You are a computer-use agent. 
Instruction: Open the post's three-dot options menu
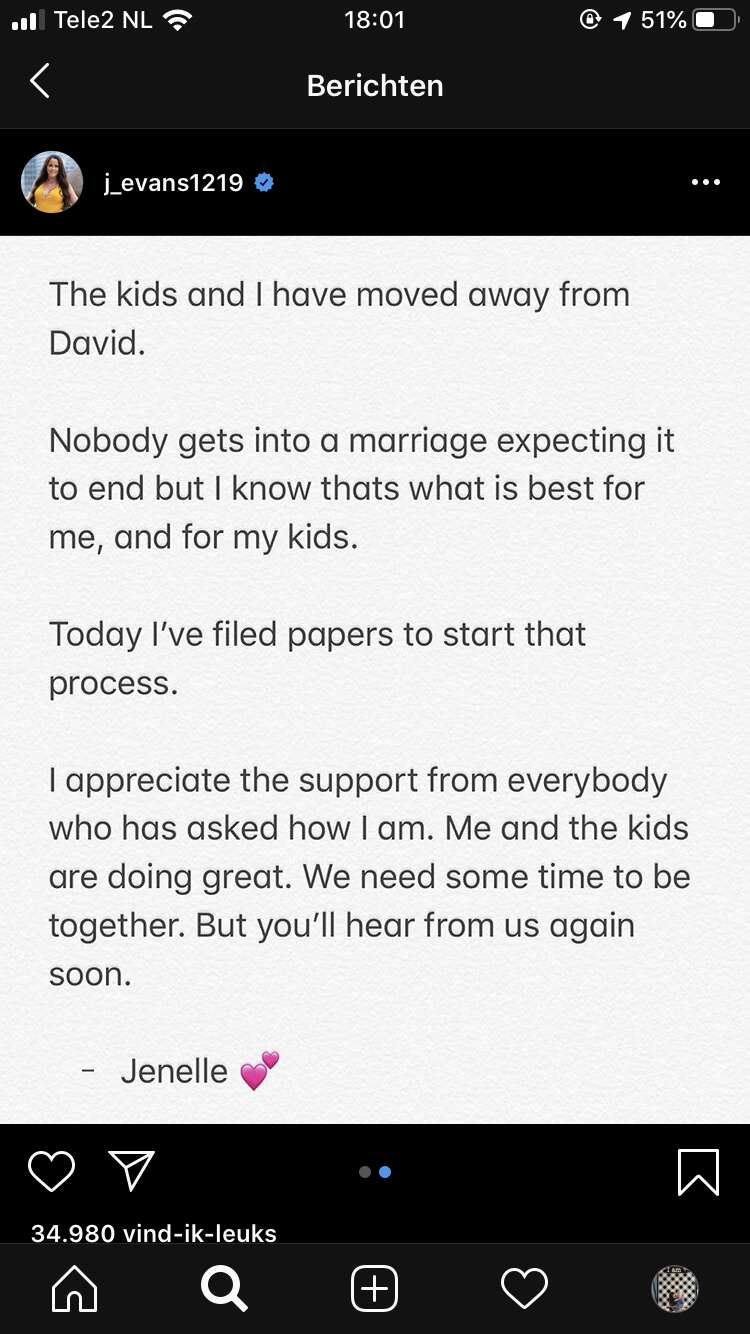pyautogui.click(x=705, y=182)
